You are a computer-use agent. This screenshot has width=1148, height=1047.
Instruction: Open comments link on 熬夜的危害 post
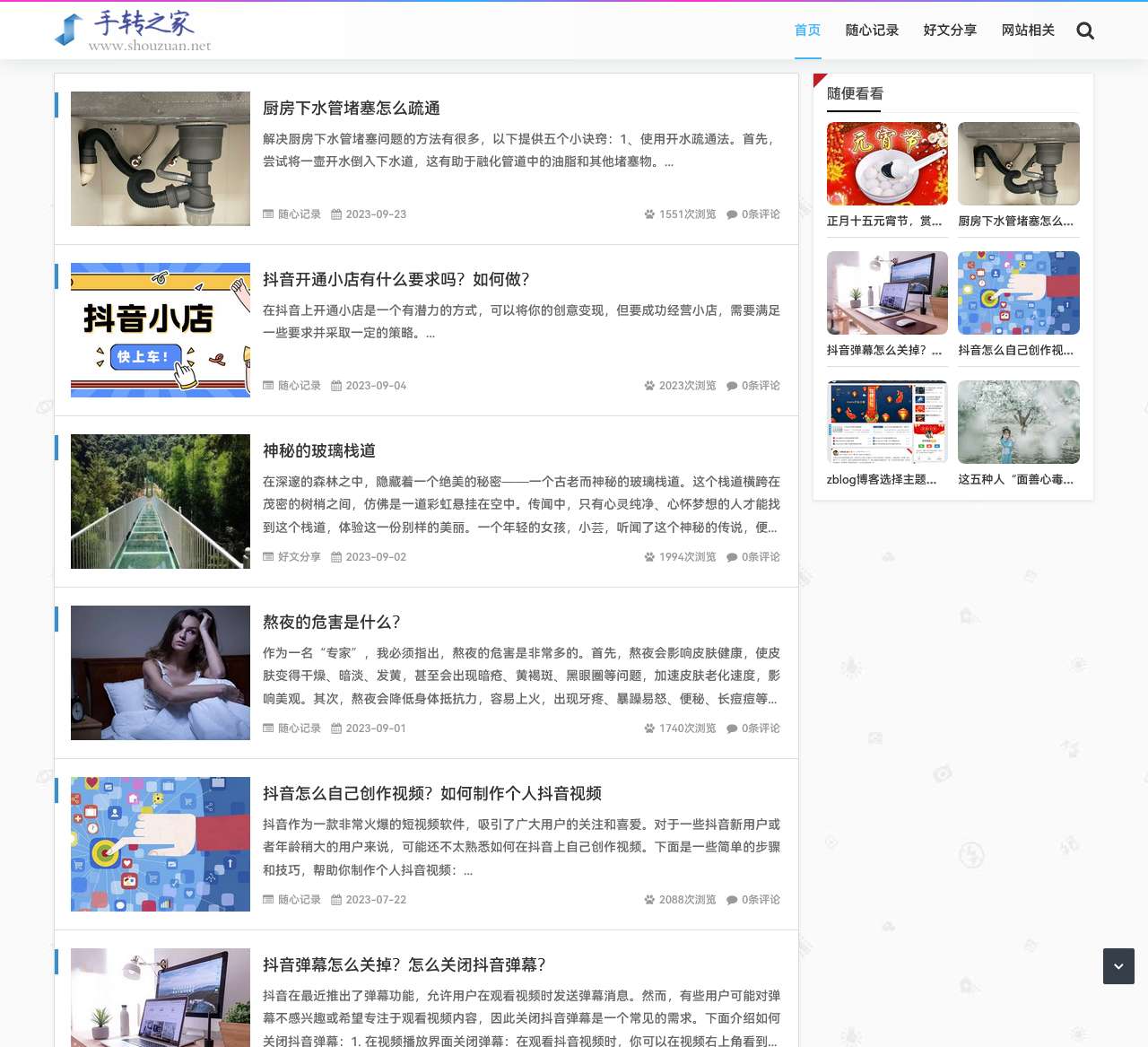(x=760, y=729)
